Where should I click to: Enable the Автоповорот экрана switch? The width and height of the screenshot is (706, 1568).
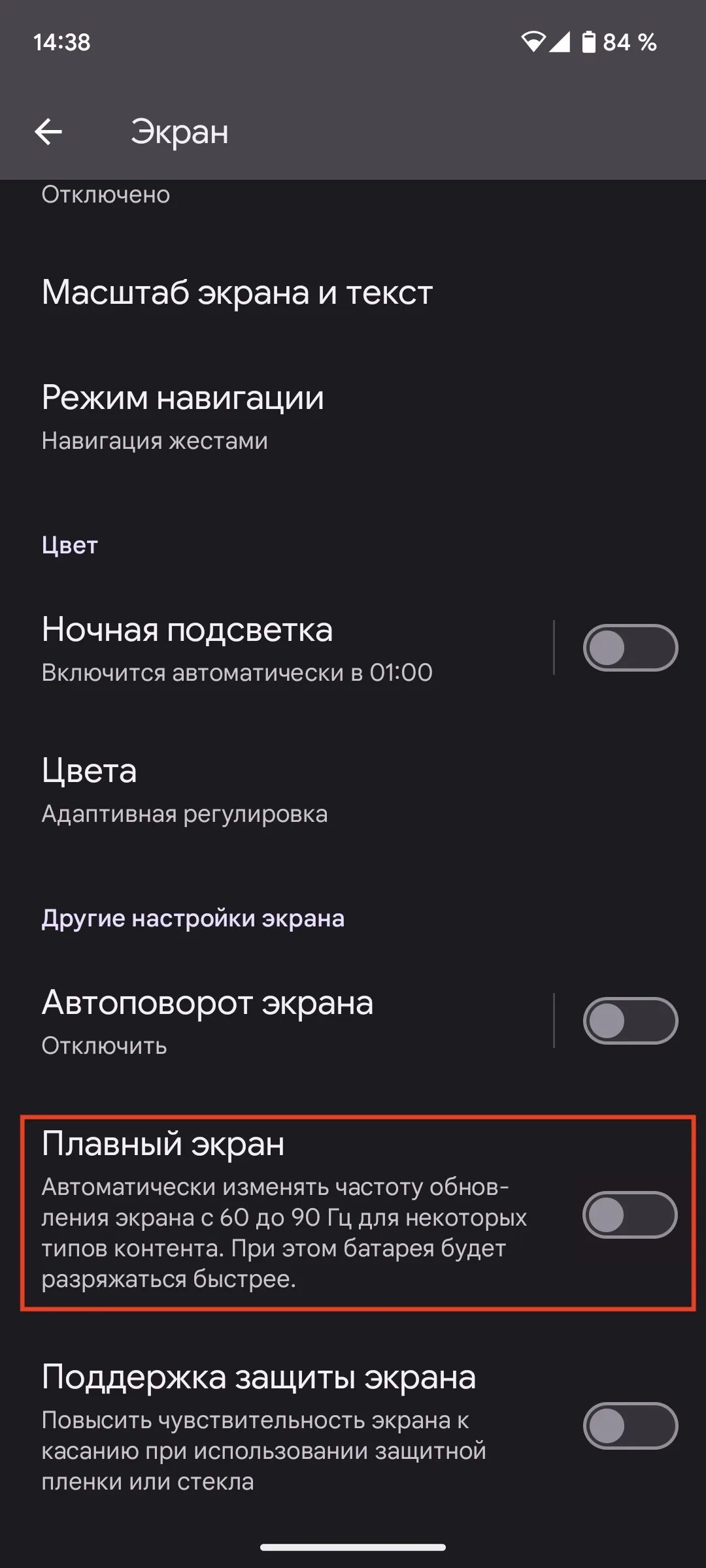[x=630, y=1021]
